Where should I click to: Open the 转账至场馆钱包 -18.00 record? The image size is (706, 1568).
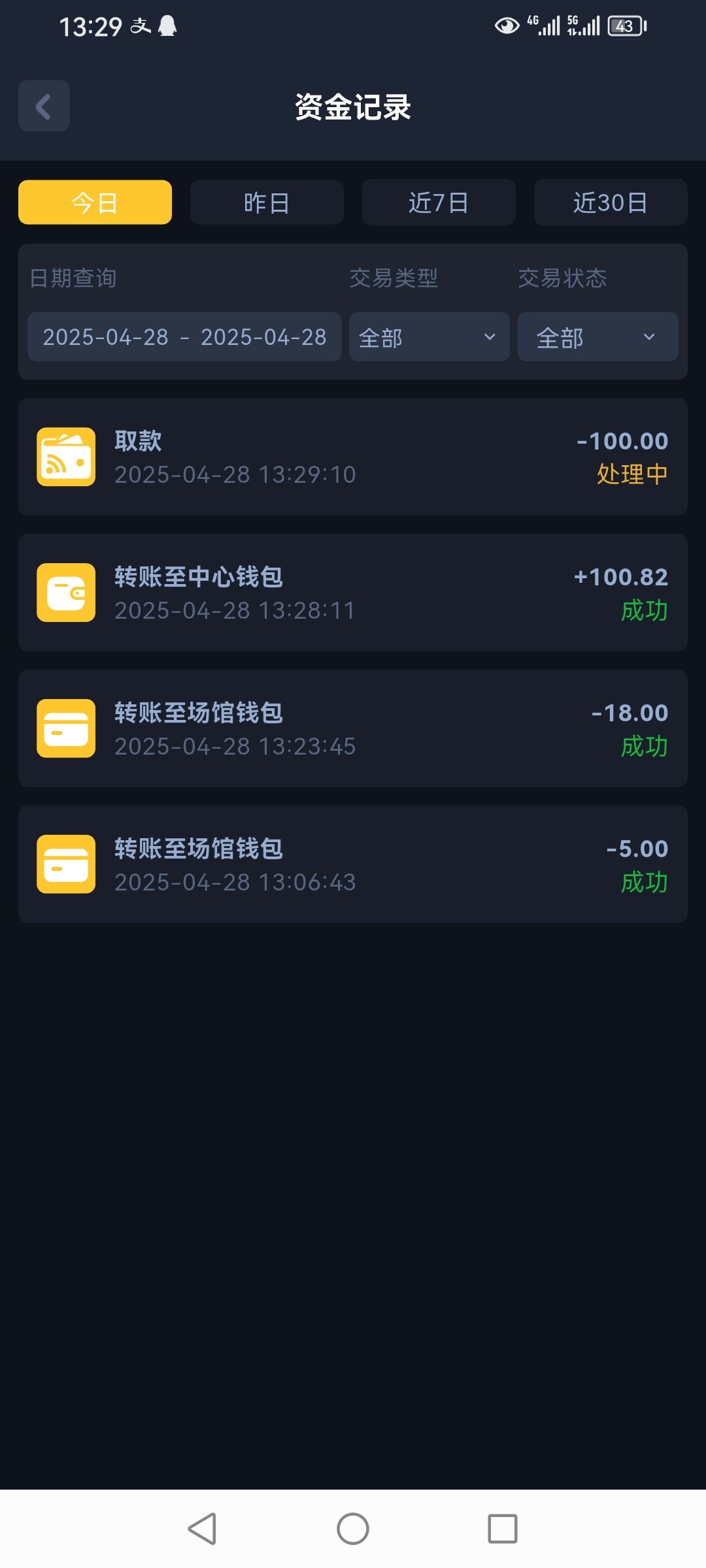353,728
